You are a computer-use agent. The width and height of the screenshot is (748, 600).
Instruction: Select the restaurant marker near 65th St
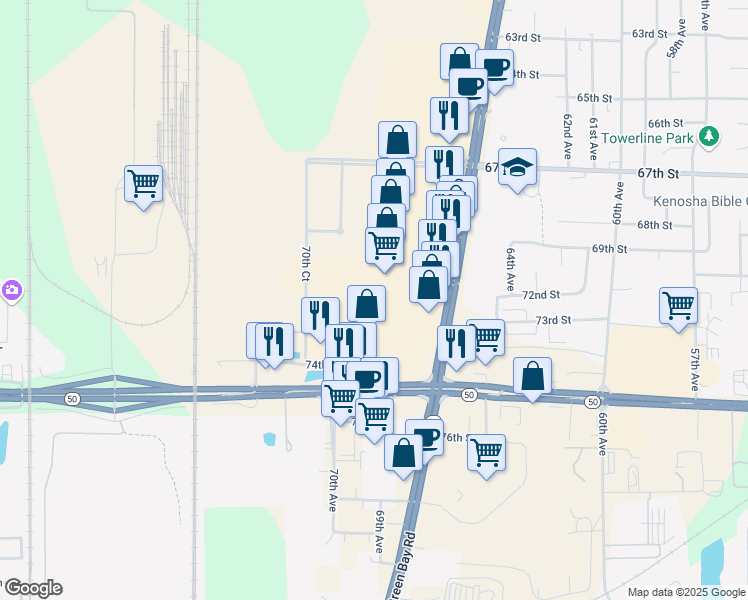pos(449,115)
